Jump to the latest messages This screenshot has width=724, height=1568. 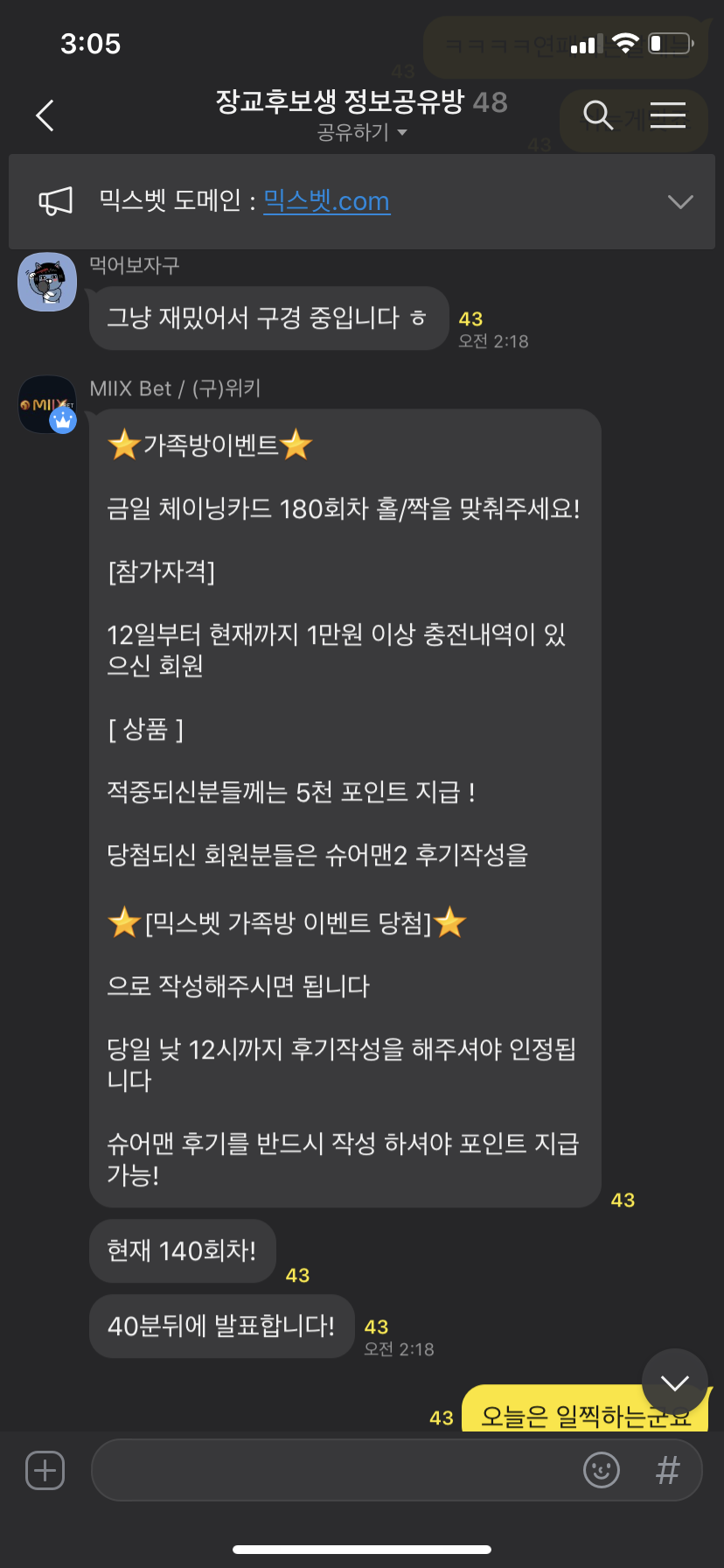click(x=674, y=1382)
